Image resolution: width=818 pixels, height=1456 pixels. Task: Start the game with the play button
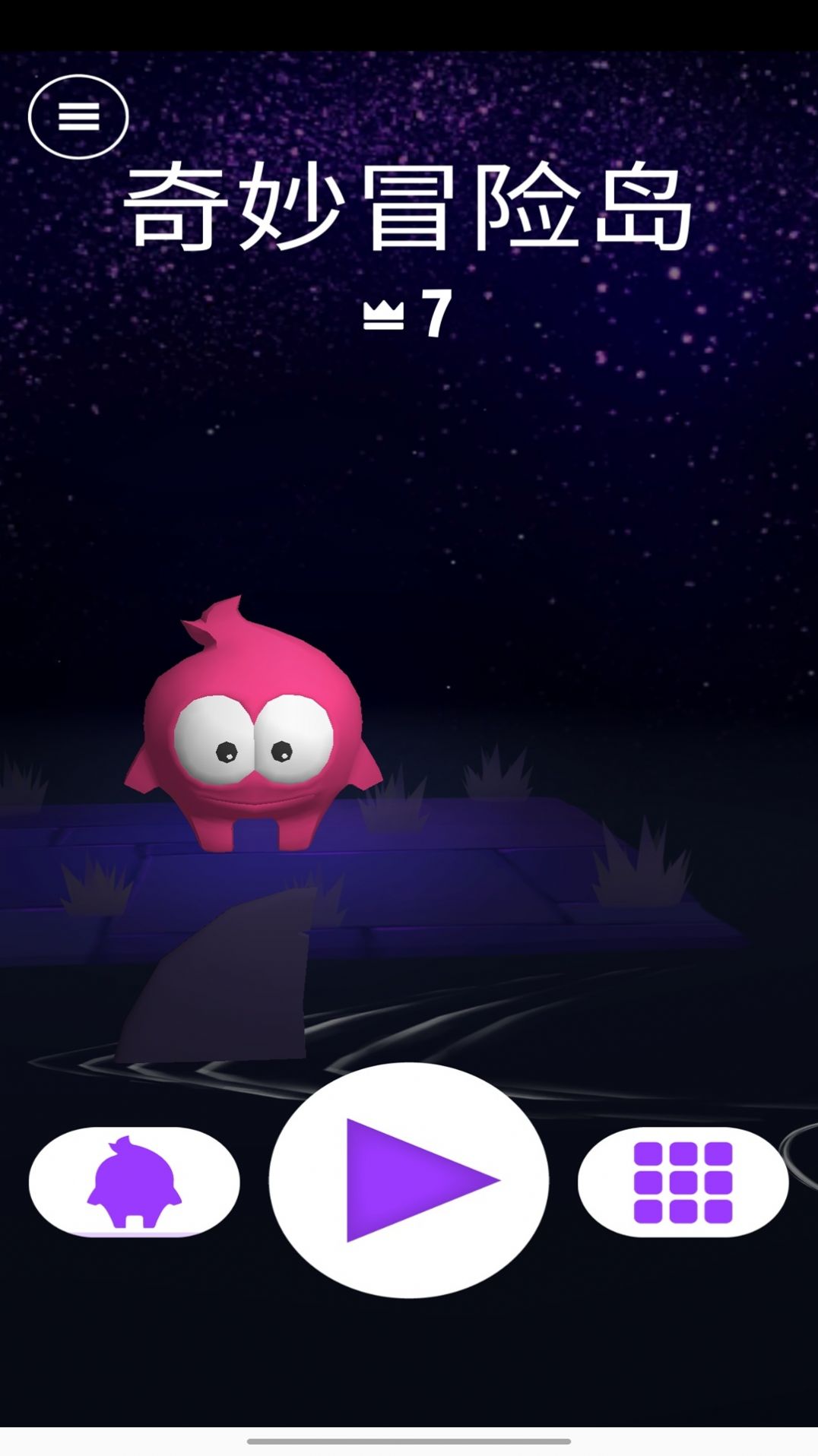[x=409, y=1180]
